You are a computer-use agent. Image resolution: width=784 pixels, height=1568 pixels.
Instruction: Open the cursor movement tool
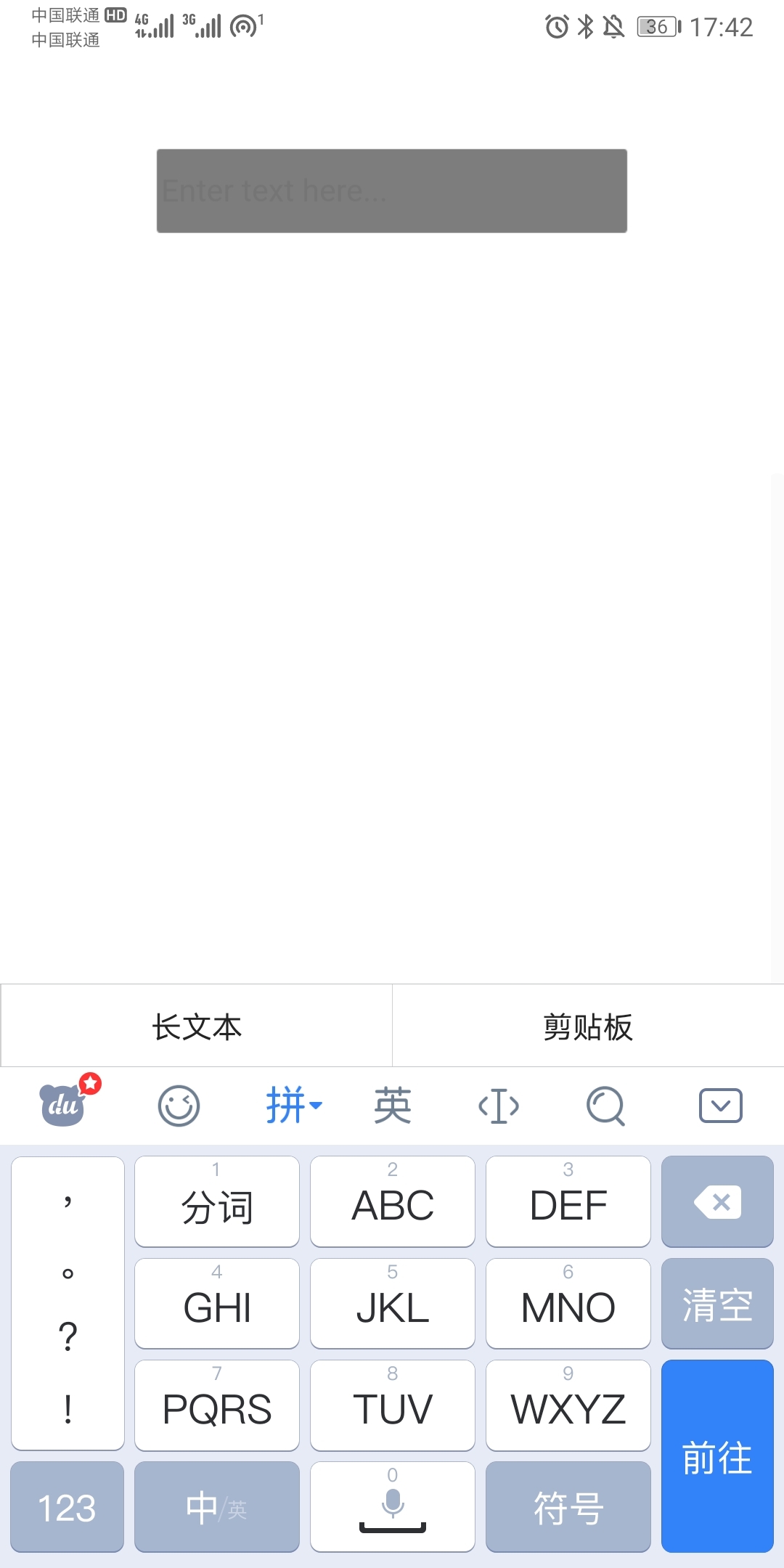499,1106
